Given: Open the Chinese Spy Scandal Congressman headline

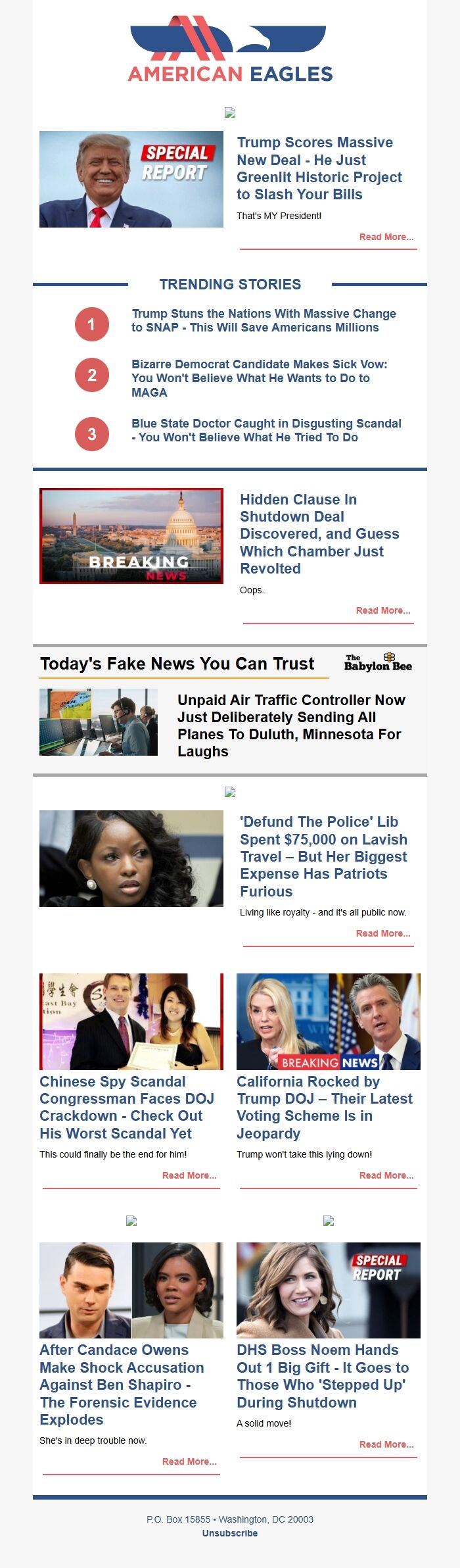Looking at the screenshot, I should [x=126, y=1107].
